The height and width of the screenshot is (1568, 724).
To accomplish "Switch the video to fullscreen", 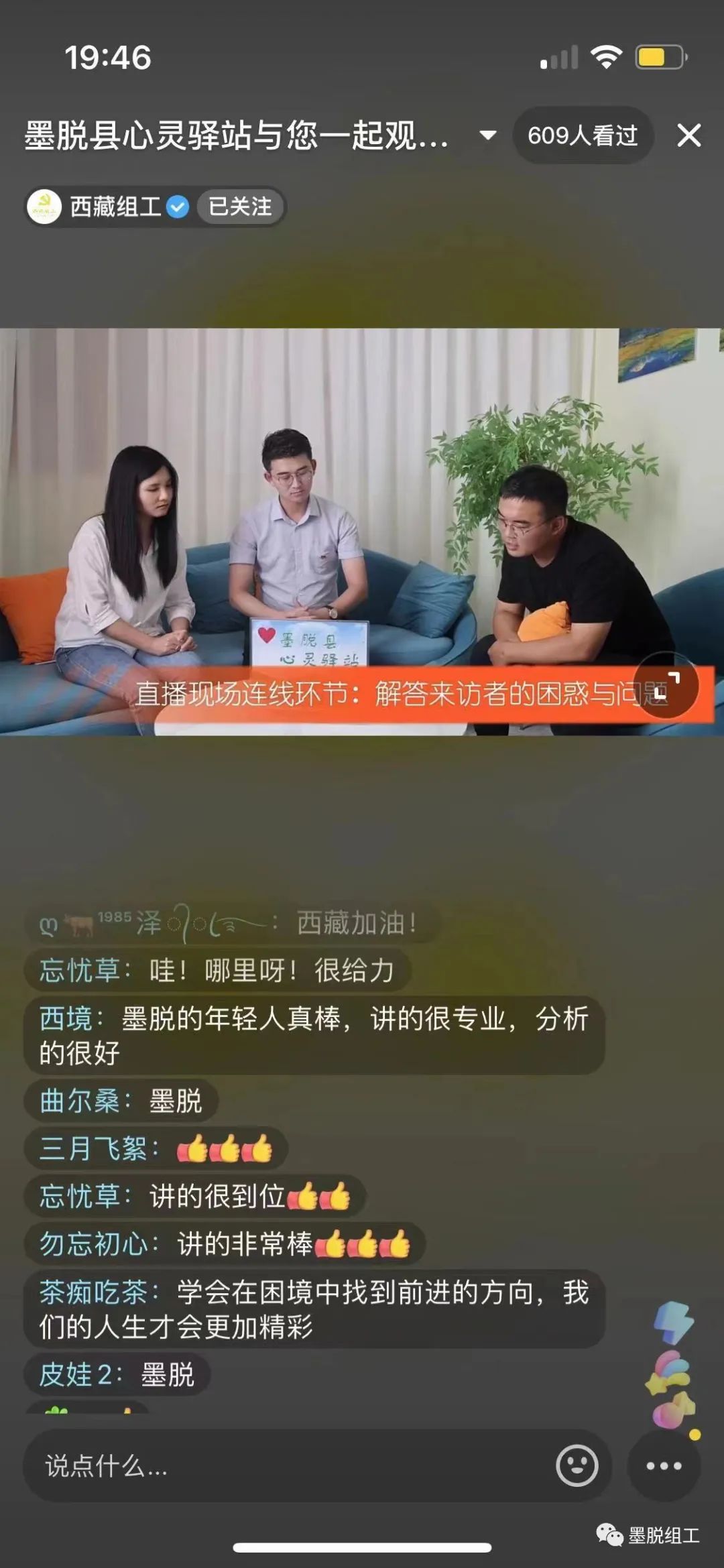I will (x=666, y=685).
